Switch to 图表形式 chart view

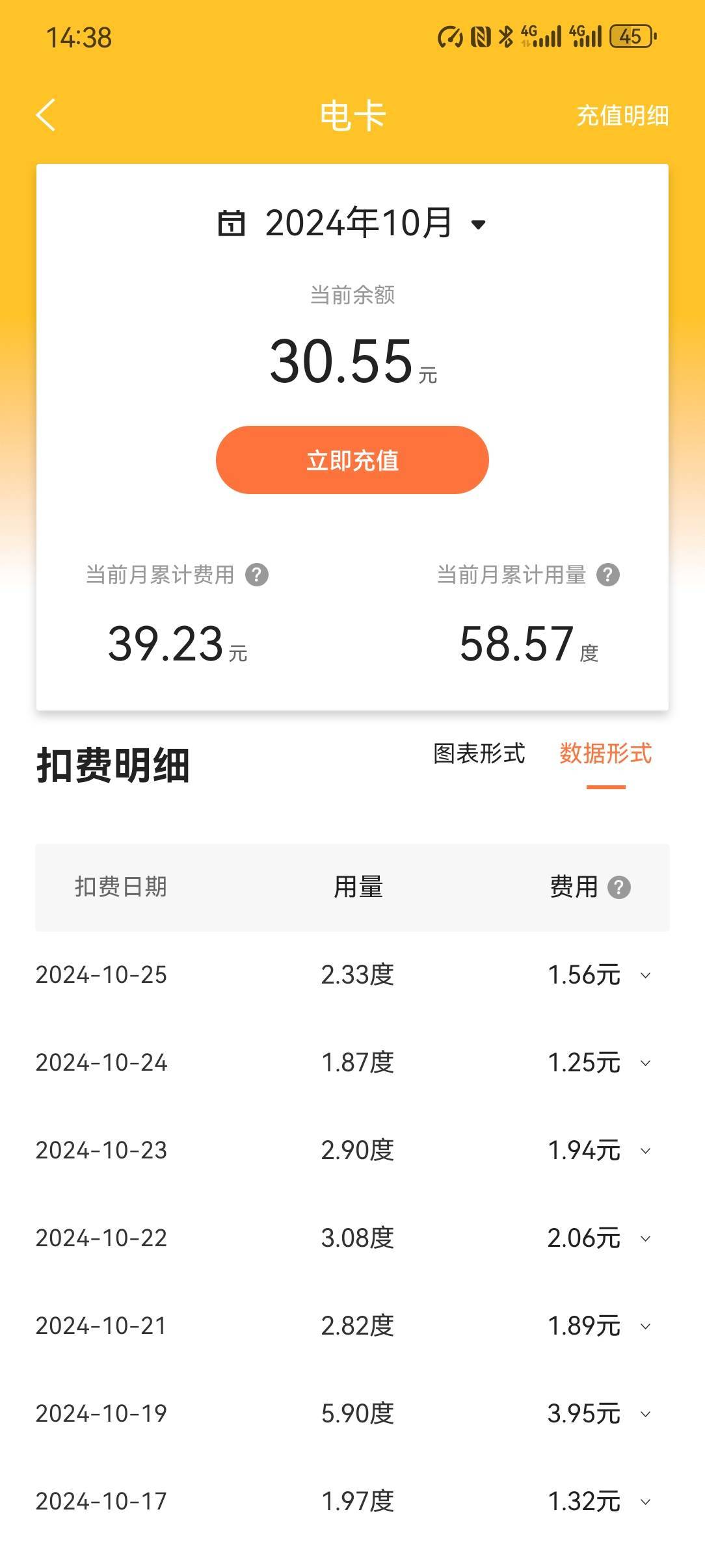(x=479, y=754)
